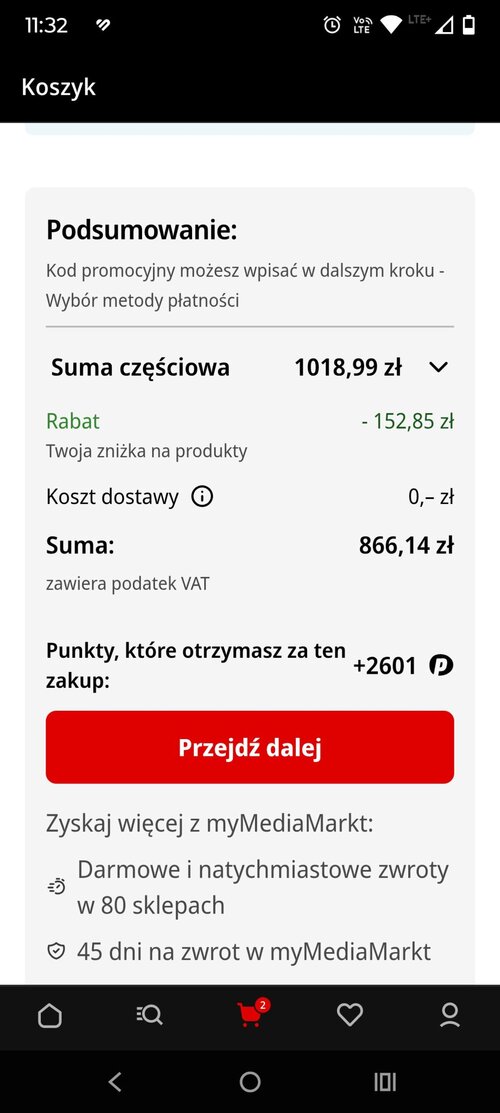Switch to the favorites heart tab

point(349,1016)
